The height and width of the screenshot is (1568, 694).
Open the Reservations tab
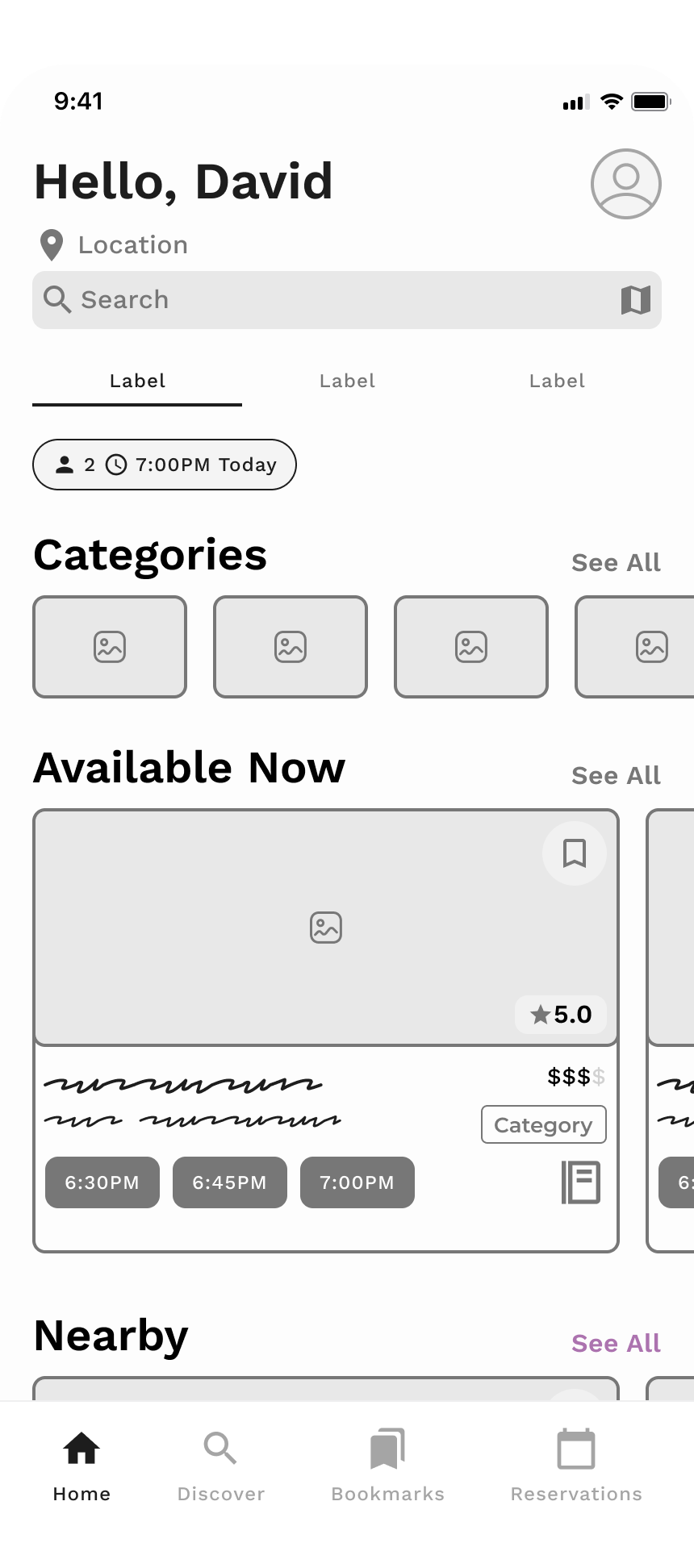coord(576,1466)
